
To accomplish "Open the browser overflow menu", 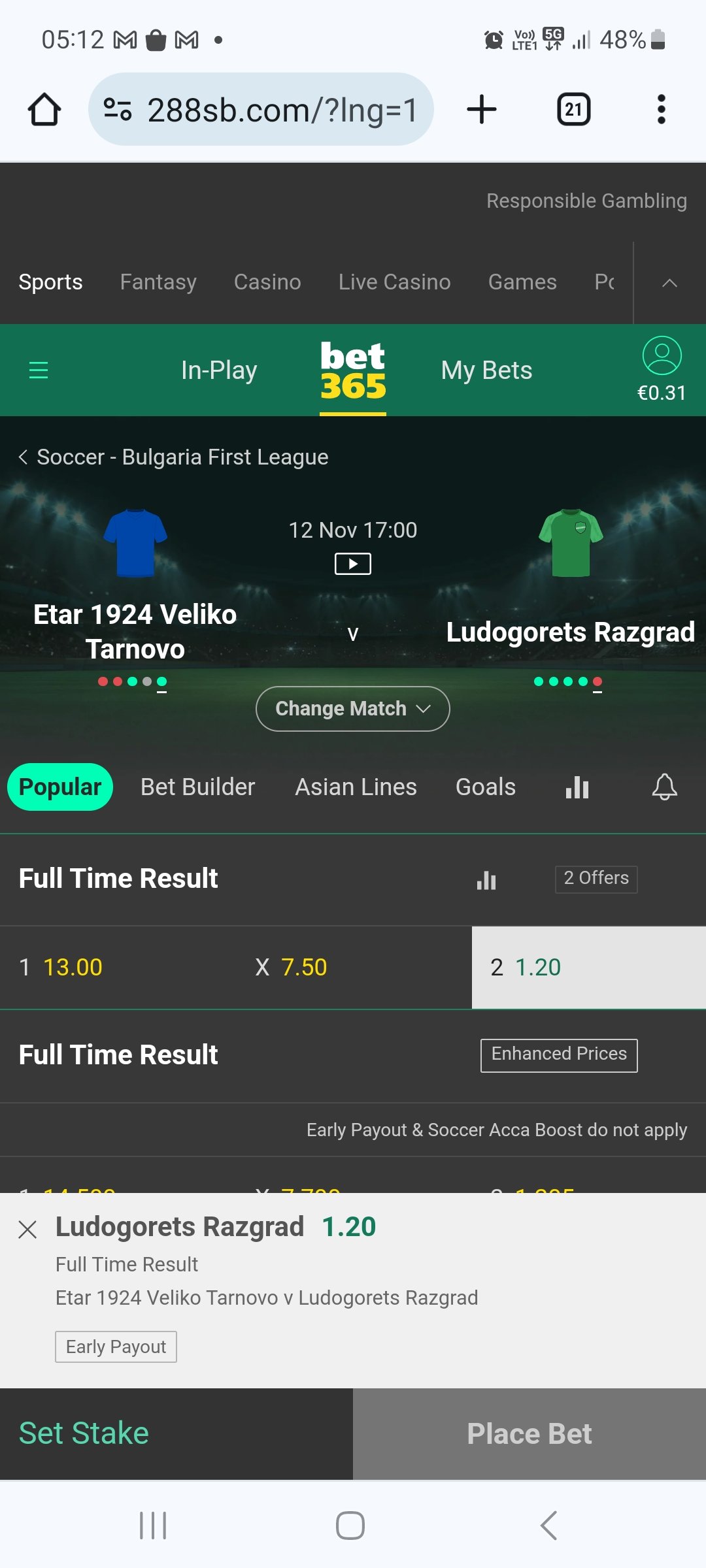I will tap(661, 109).
